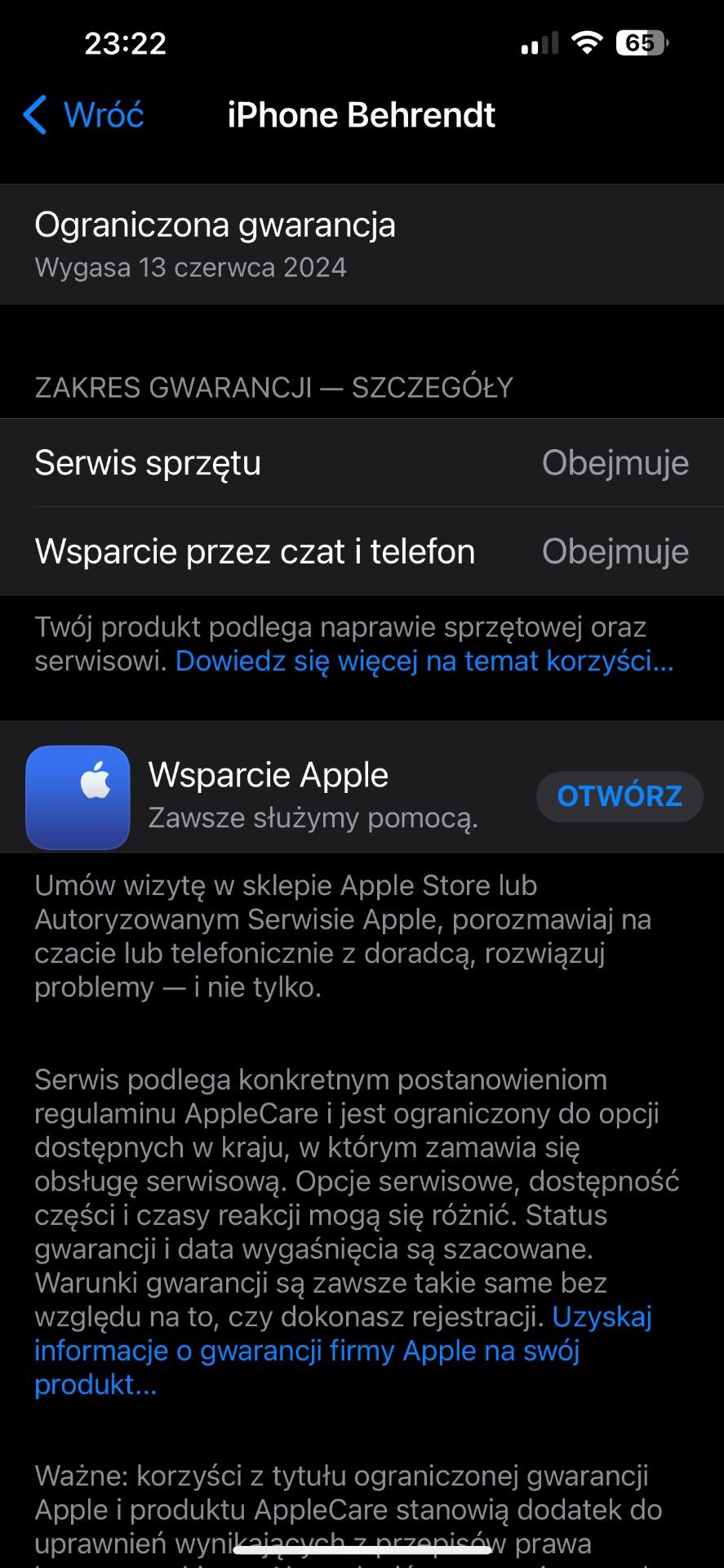Tap the Wsparcie Apple app row

coord(362,796)
